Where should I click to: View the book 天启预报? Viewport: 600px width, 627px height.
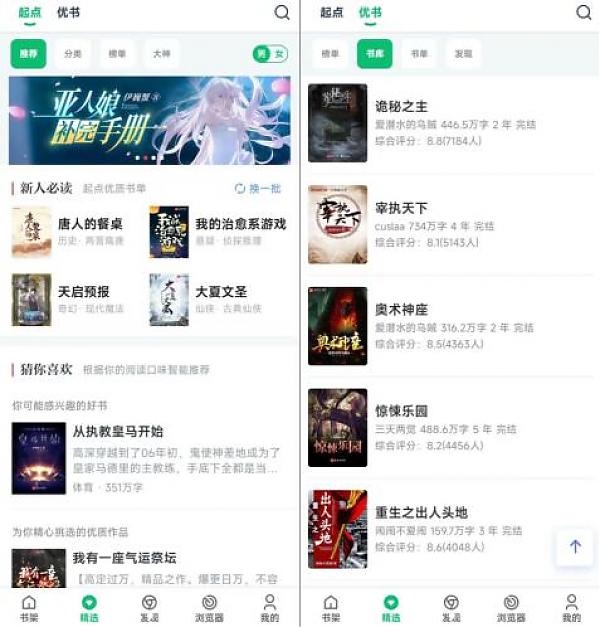pyautogui.click(x=83, y=292)
